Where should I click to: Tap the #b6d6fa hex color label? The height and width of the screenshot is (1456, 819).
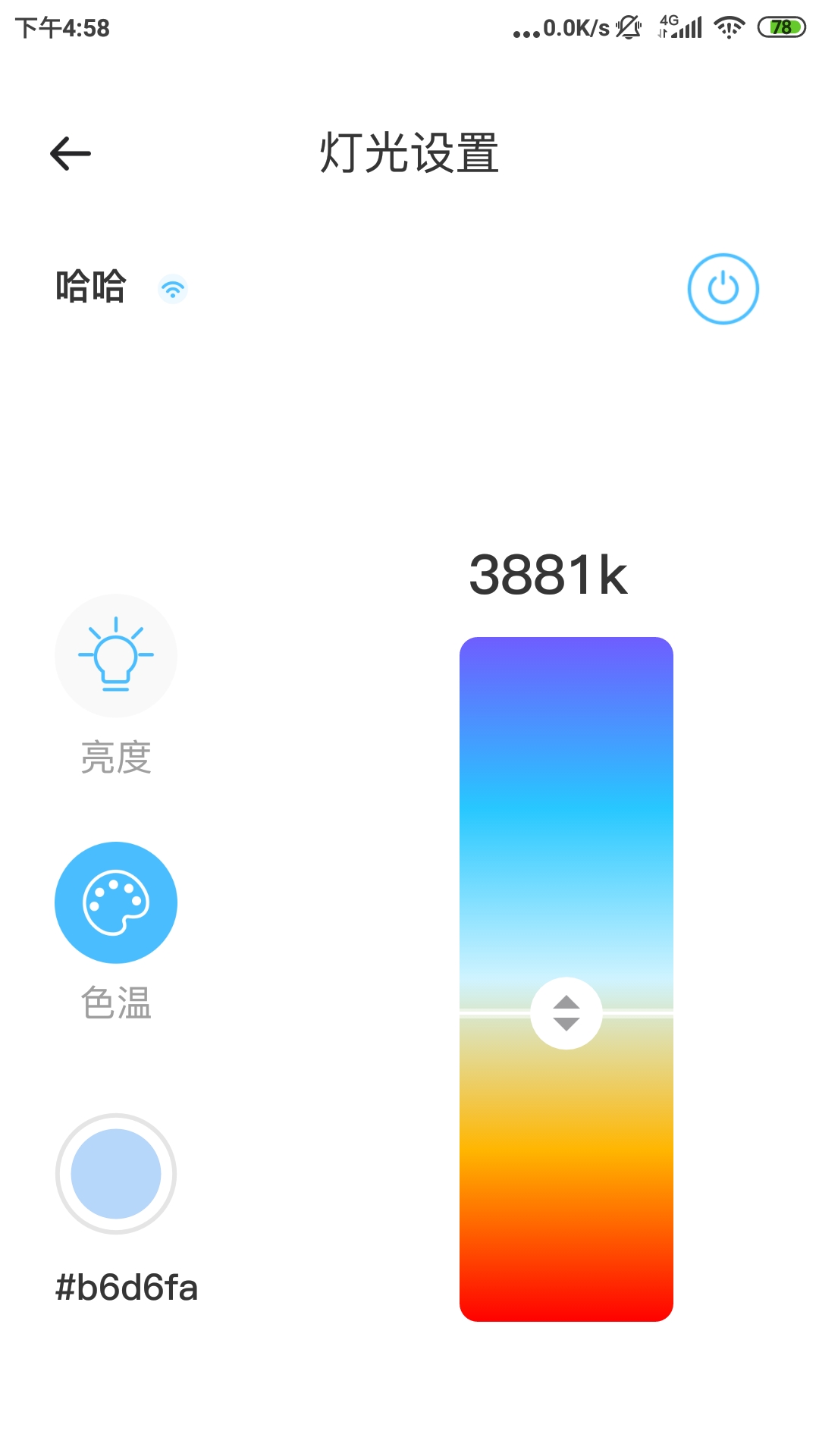[x=126, y=1287]
